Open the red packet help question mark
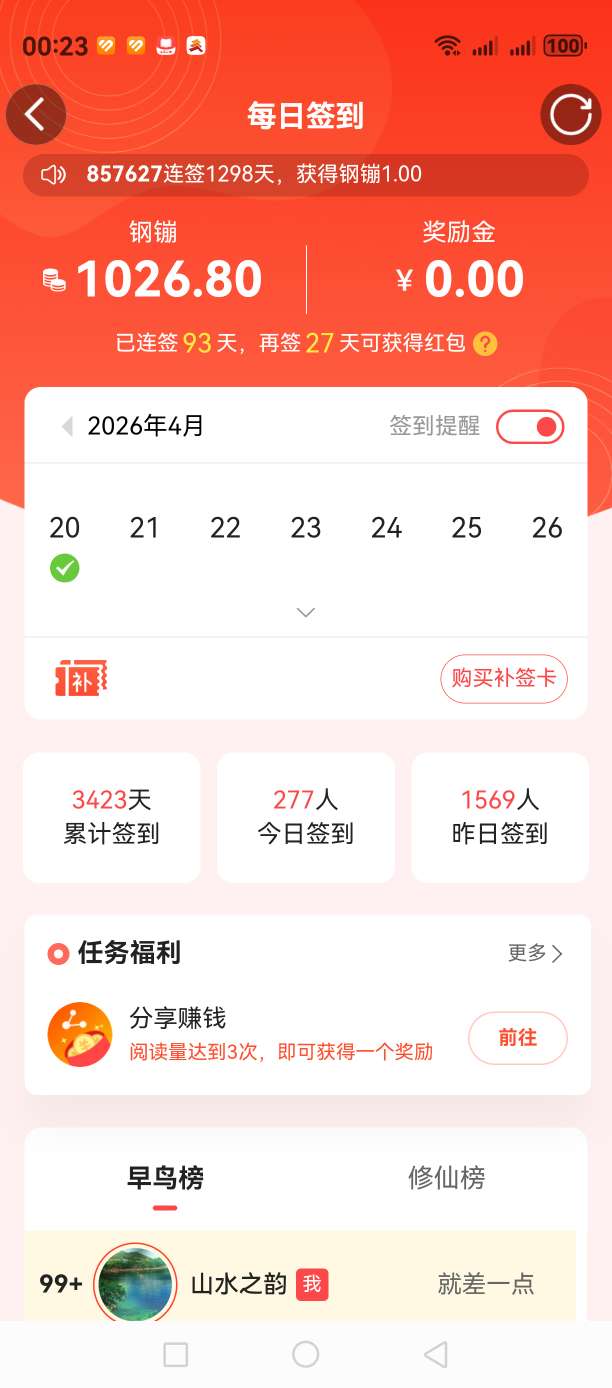This screenshot has width=612, height=1388. pos(485,344)
